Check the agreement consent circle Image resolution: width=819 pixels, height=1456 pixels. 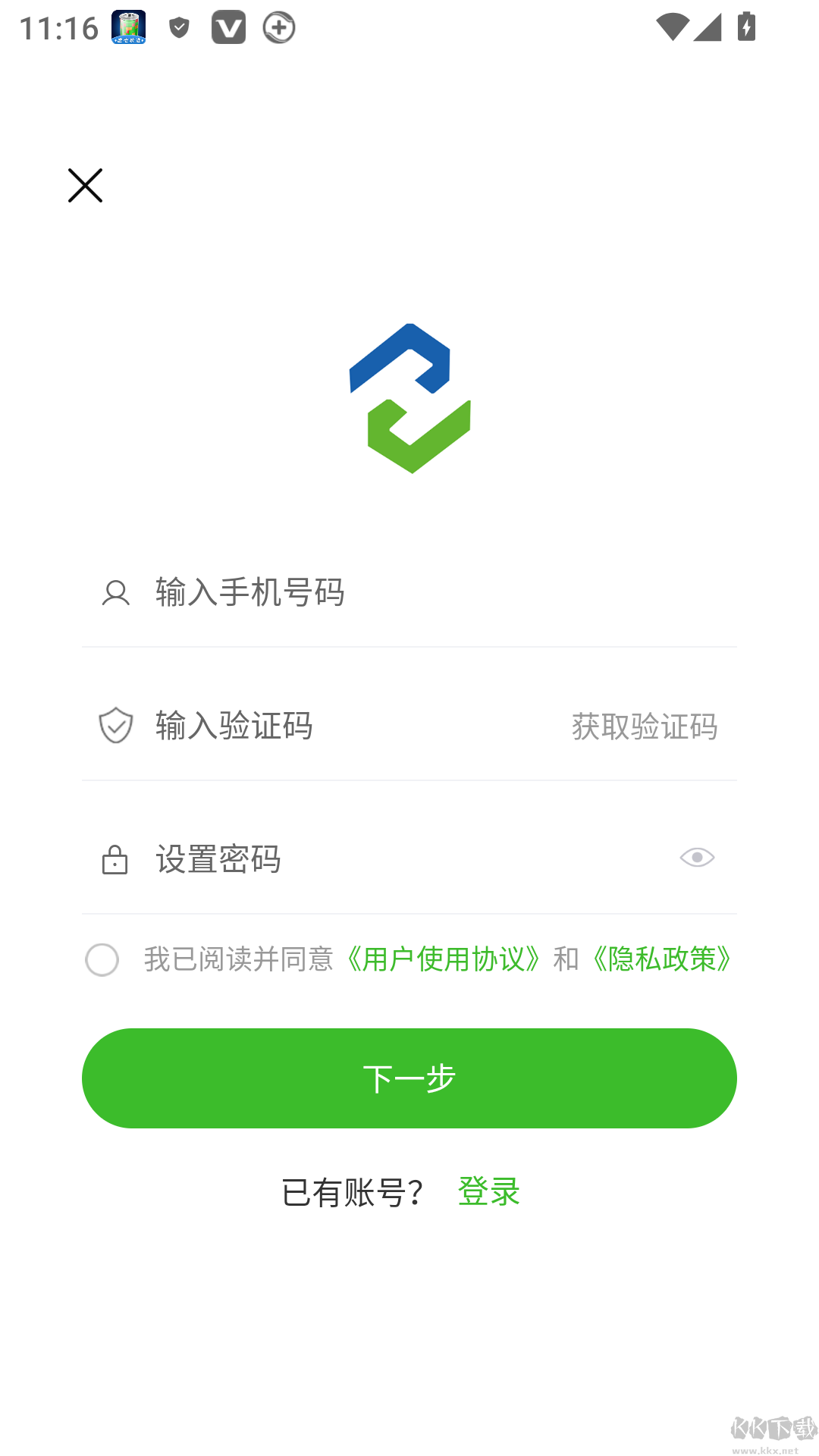click(x=102, y=959)
